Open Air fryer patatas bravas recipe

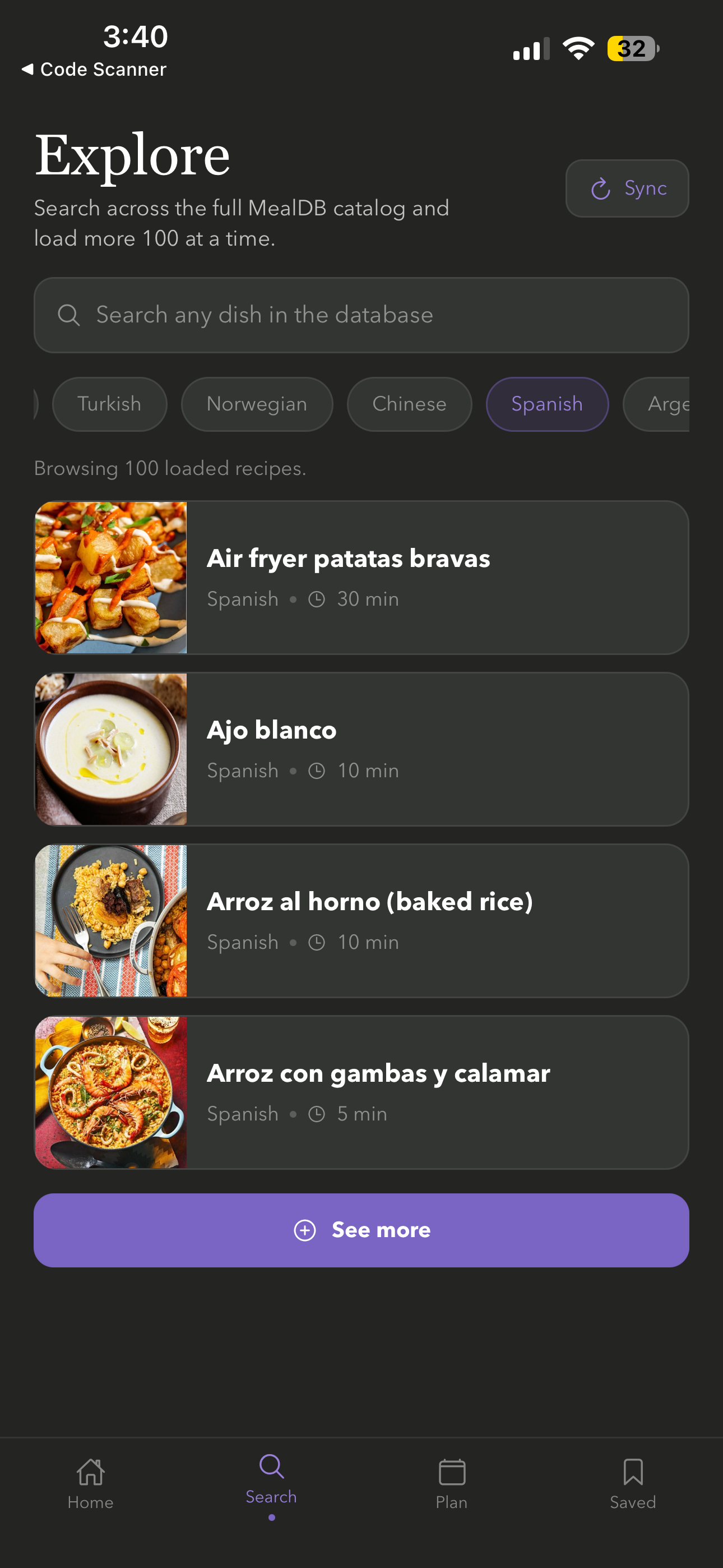361,578
